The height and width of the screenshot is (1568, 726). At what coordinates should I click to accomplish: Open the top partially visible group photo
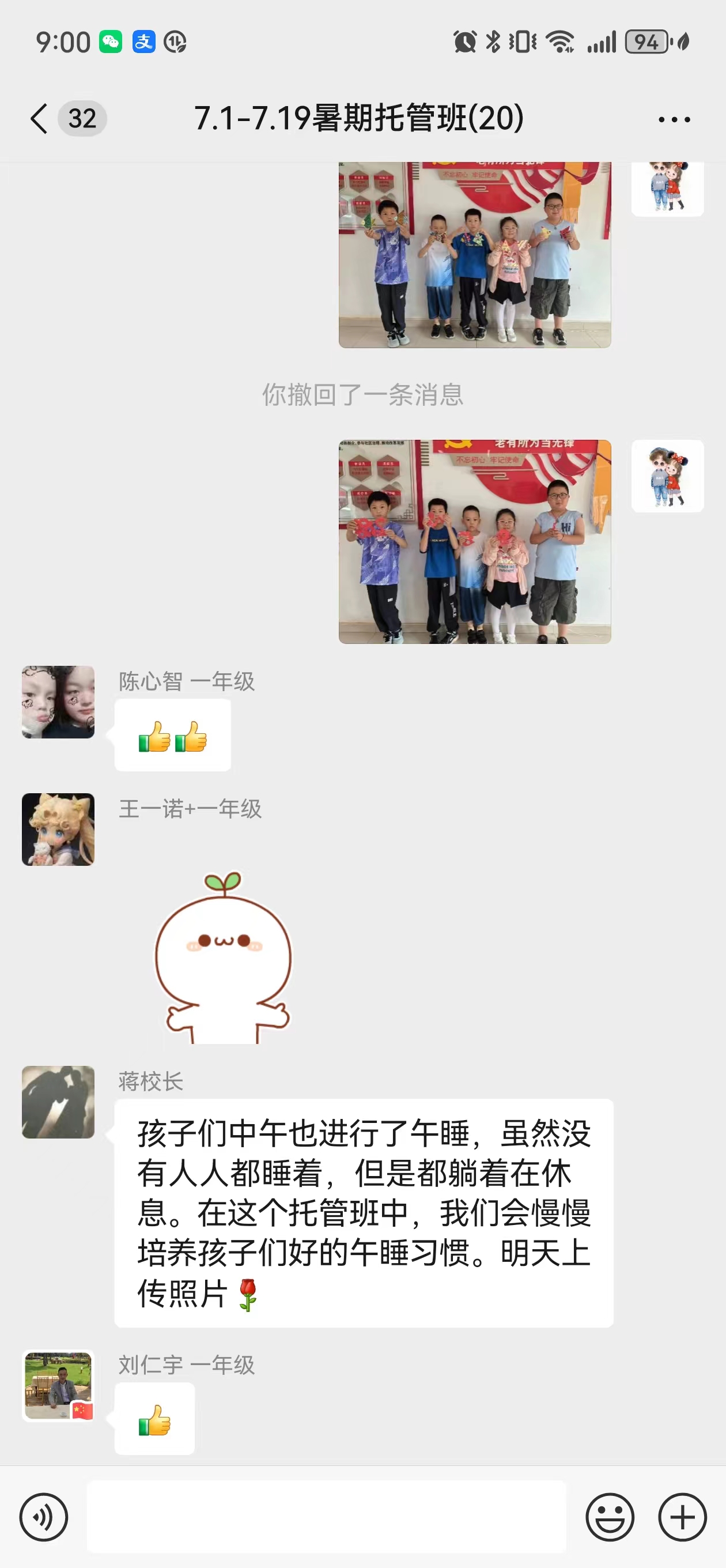[x=475, y=255]
